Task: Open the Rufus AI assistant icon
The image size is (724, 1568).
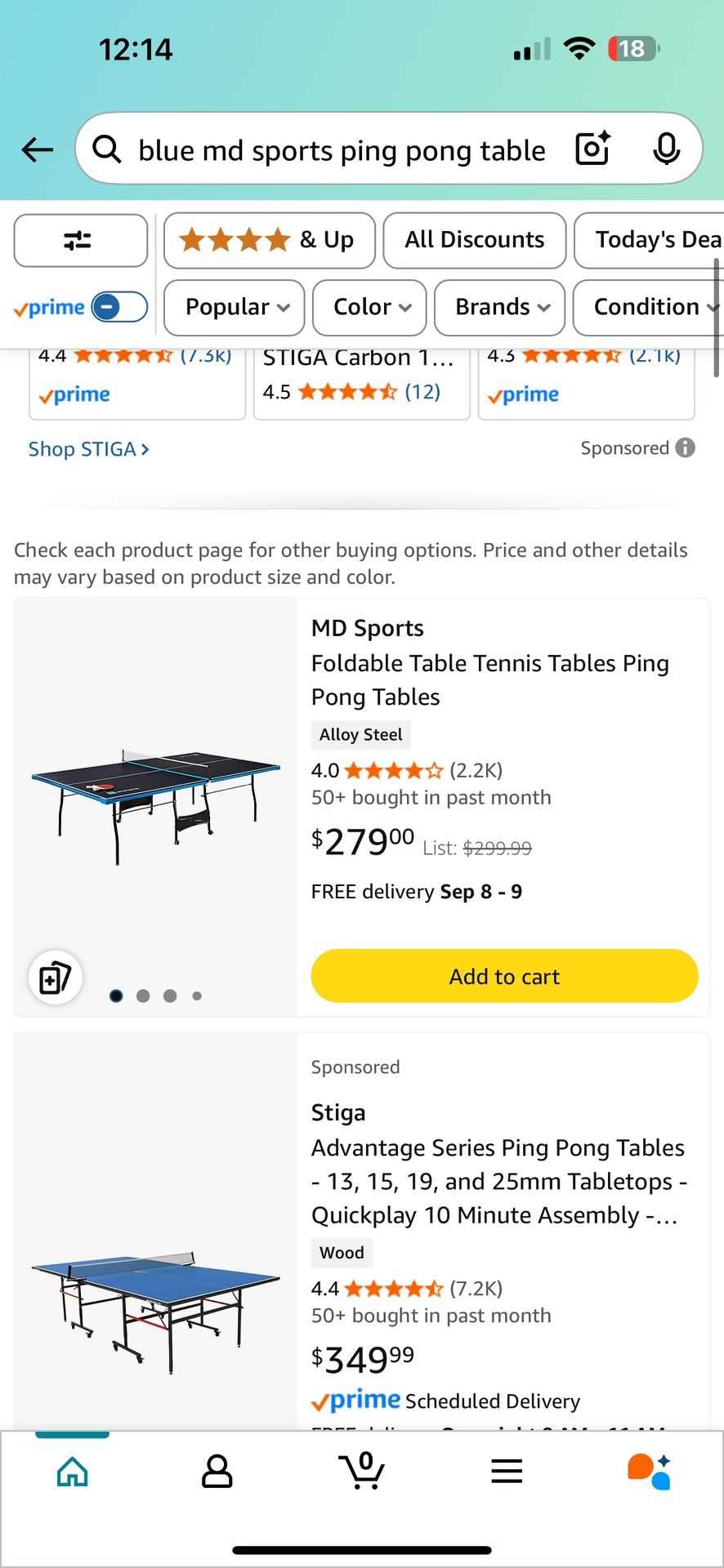Action: pyautogui.click(x=648, y=1470)
